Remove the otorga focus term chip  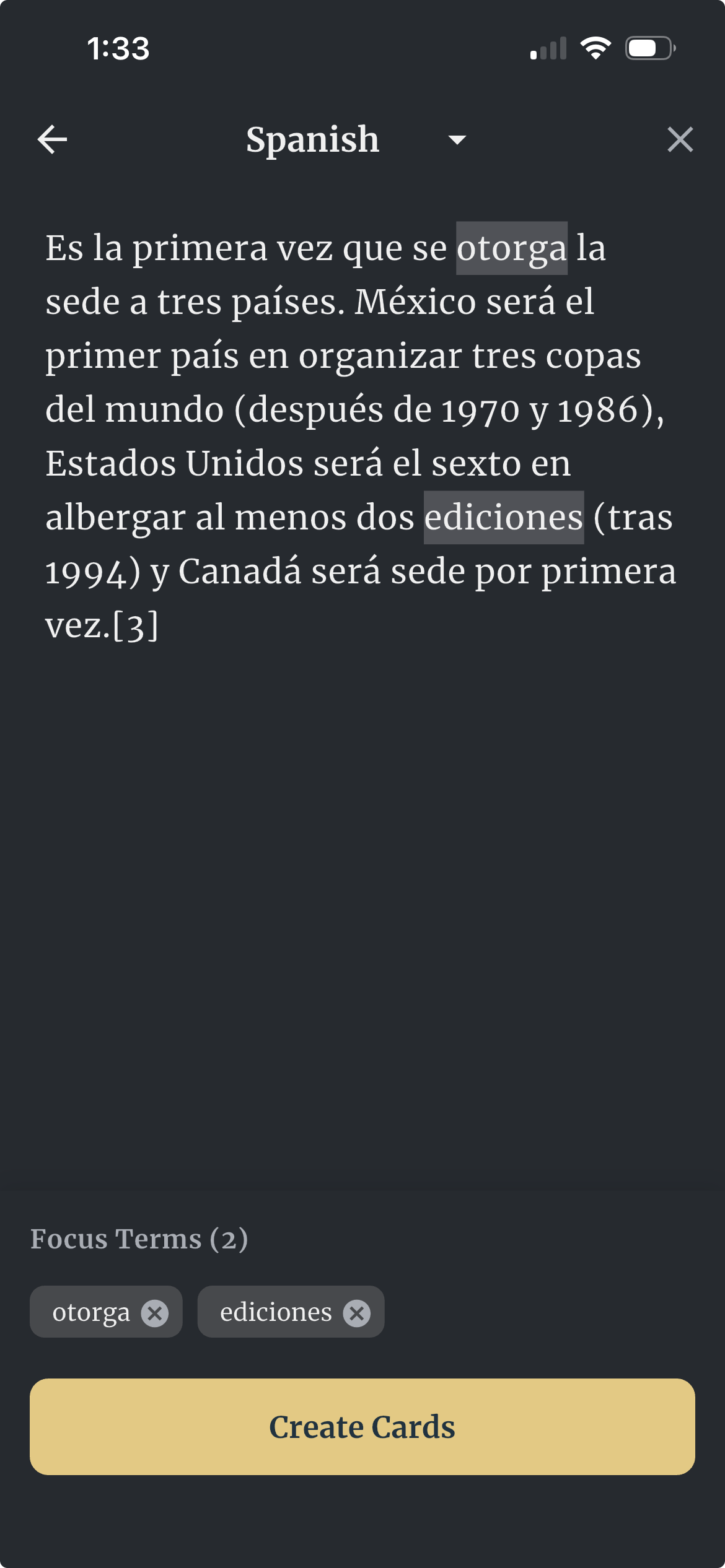click(155, 1313)
